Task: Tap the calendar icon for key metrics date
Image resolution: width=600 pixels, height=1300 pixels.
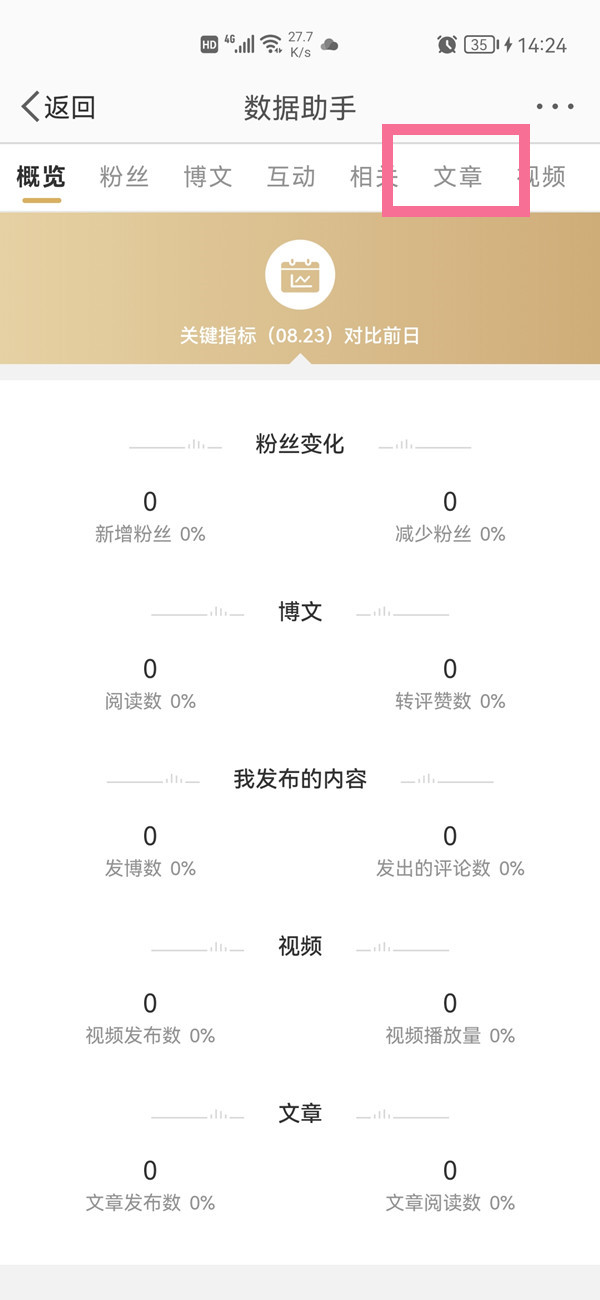Action: [300, 275]
